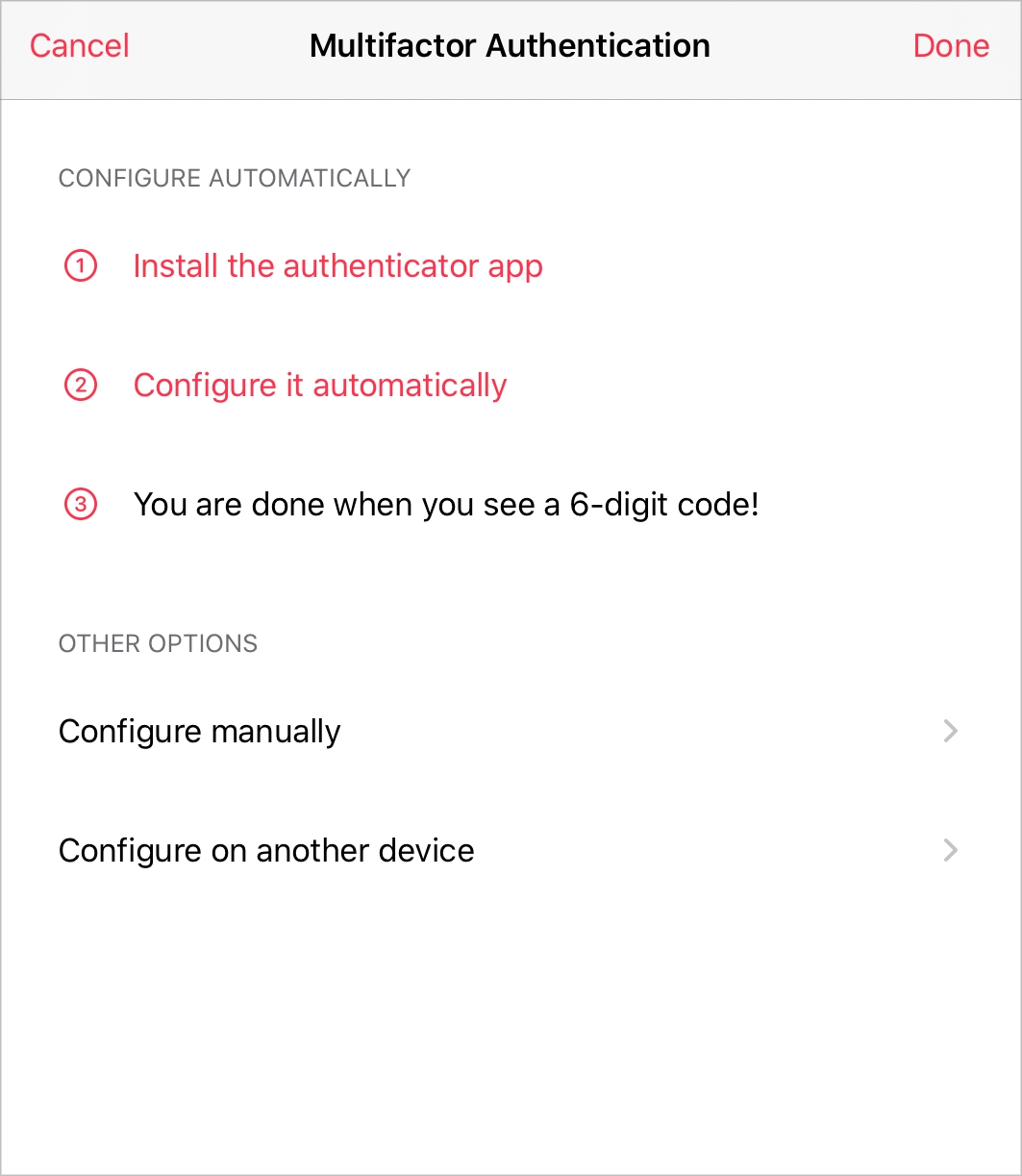Screen dimensions: 1022x1176
Task: Choose Configure it automatically
Action: pos(319,386)
